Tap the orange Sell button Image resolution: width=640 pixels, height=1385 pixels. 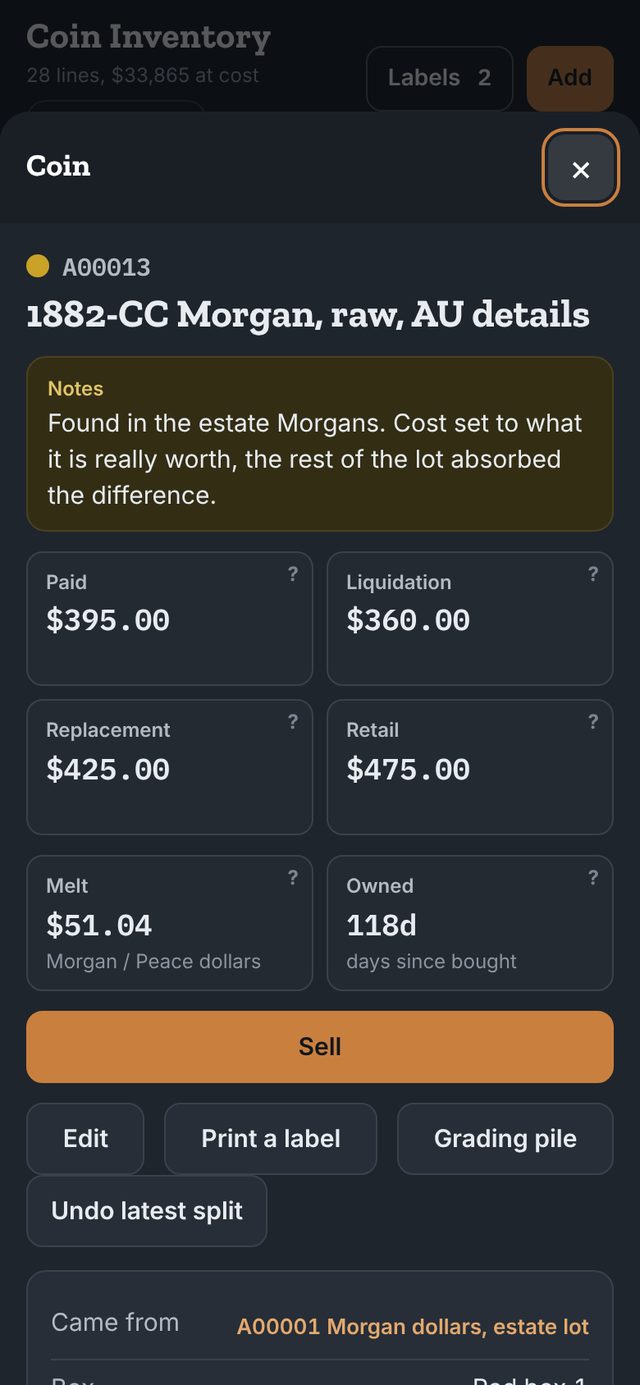click(x=320, y=1047)
